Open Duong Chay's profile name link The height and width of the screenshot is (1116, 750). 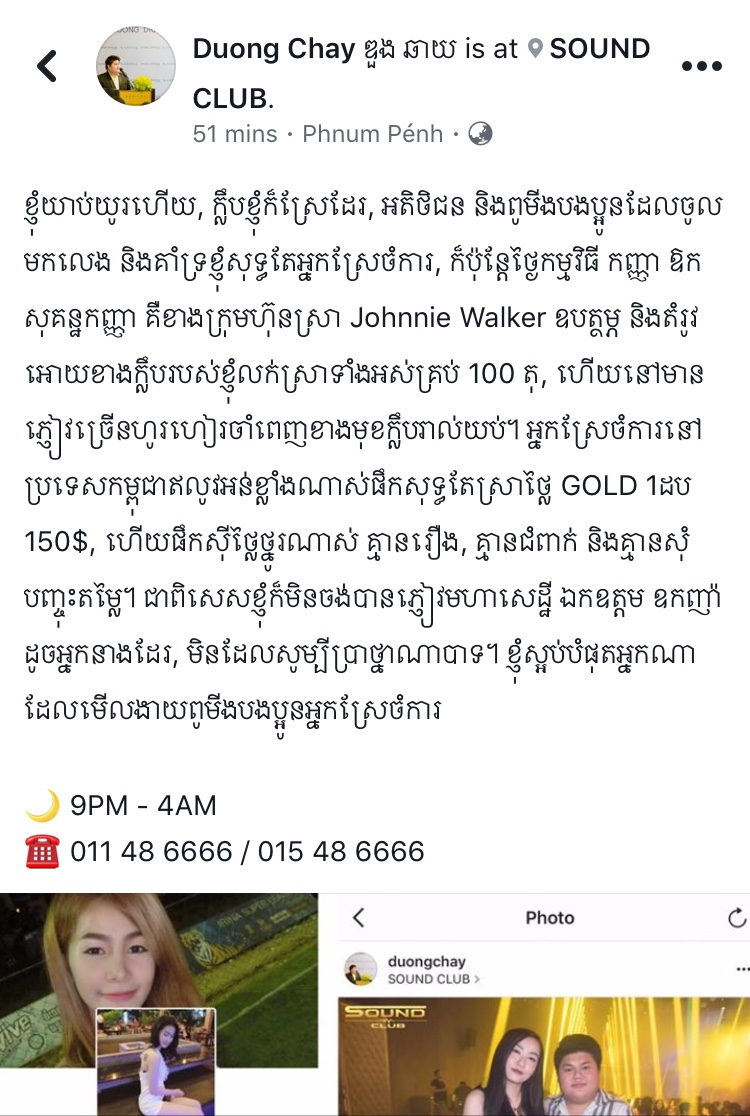coord(274,49)
